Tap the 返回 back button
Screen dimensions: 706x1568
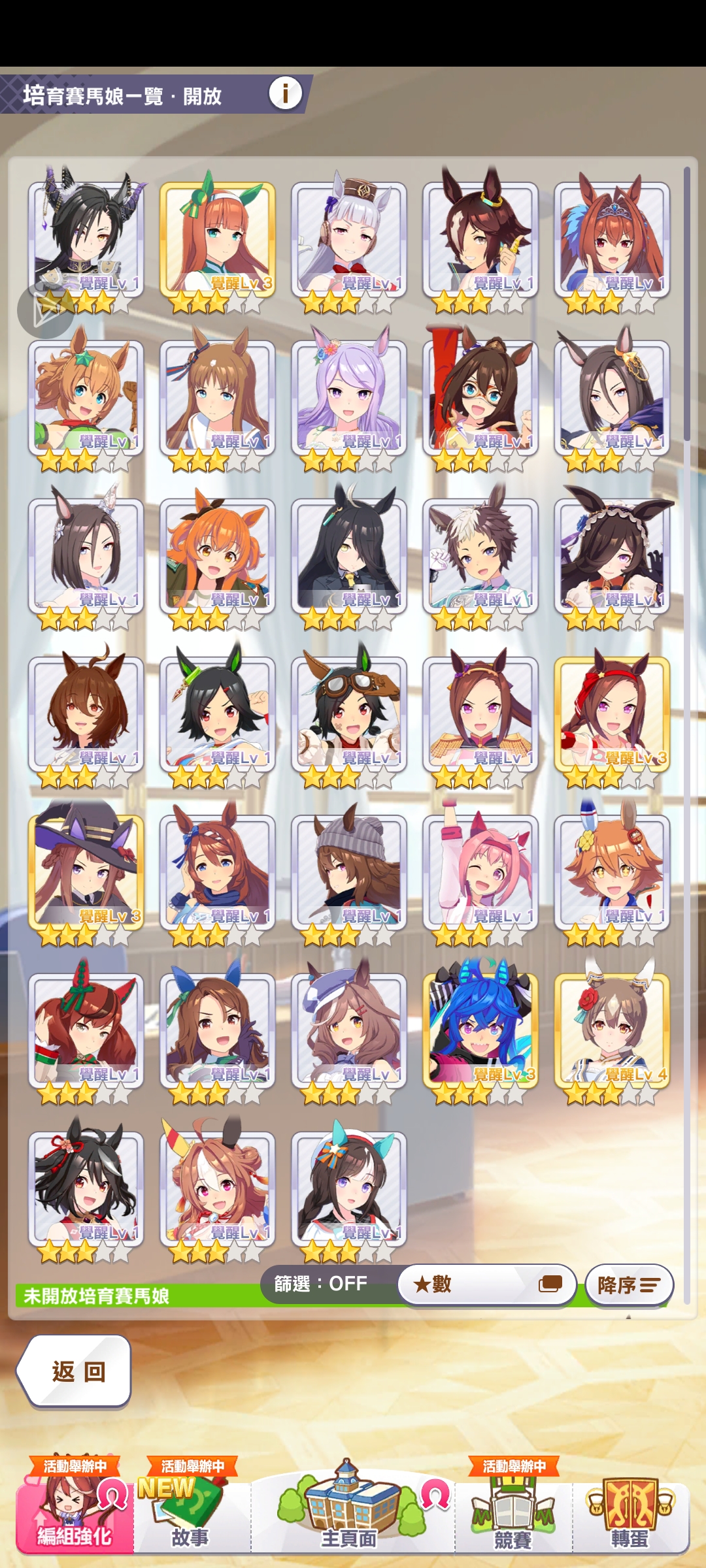75,1371
